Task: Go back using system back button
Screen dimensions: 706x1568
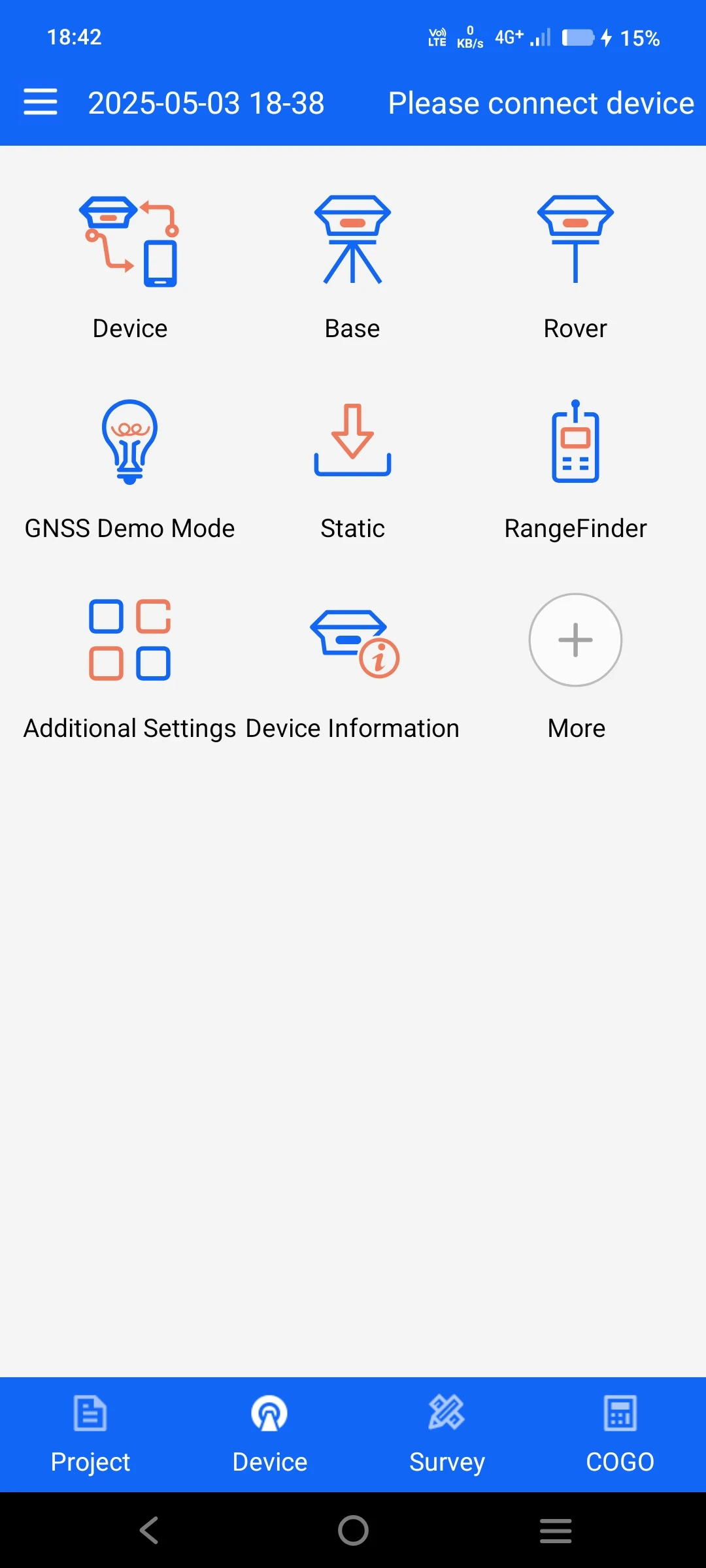Action: click(x=150, y=1530)
